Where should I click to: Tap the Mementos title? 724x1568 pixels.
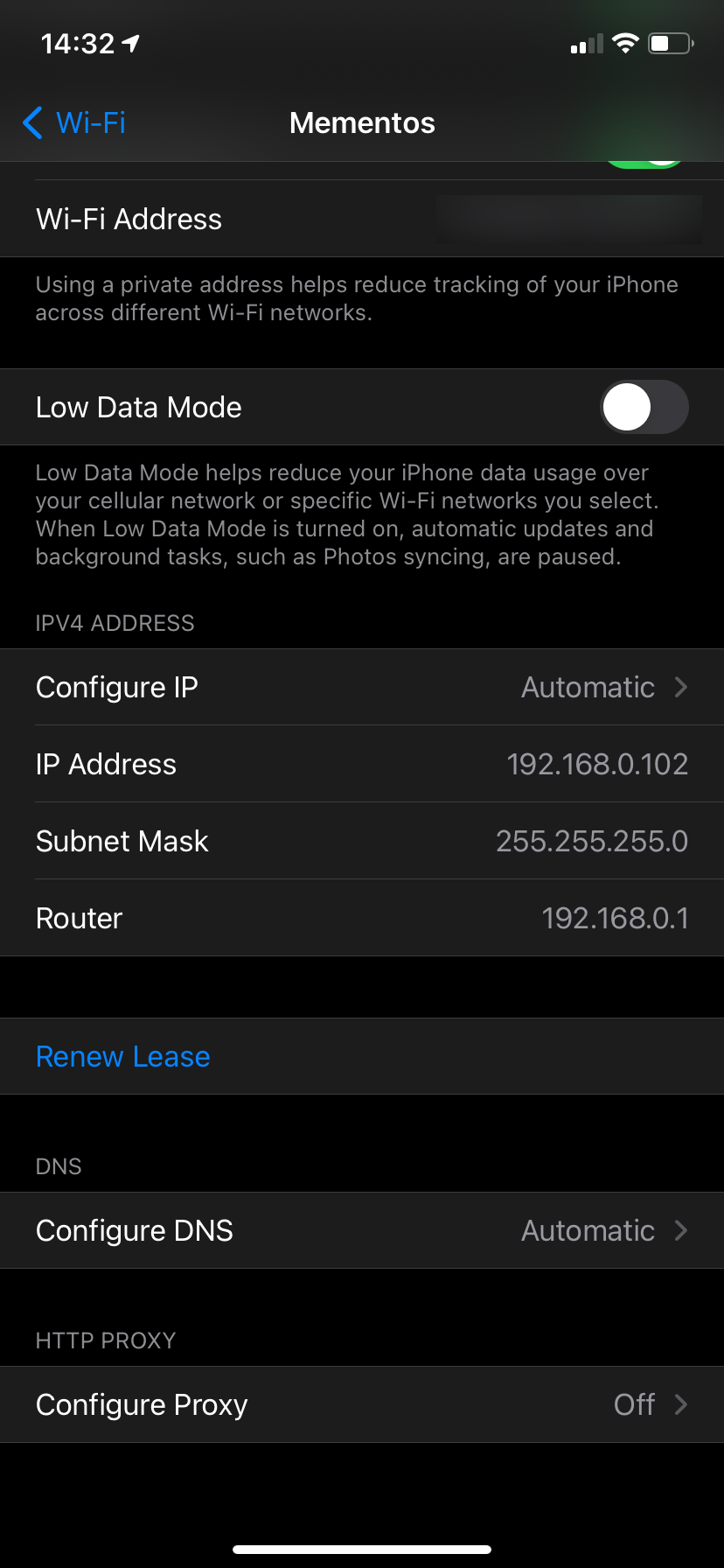pyautogui.click(x=362, y=122)
